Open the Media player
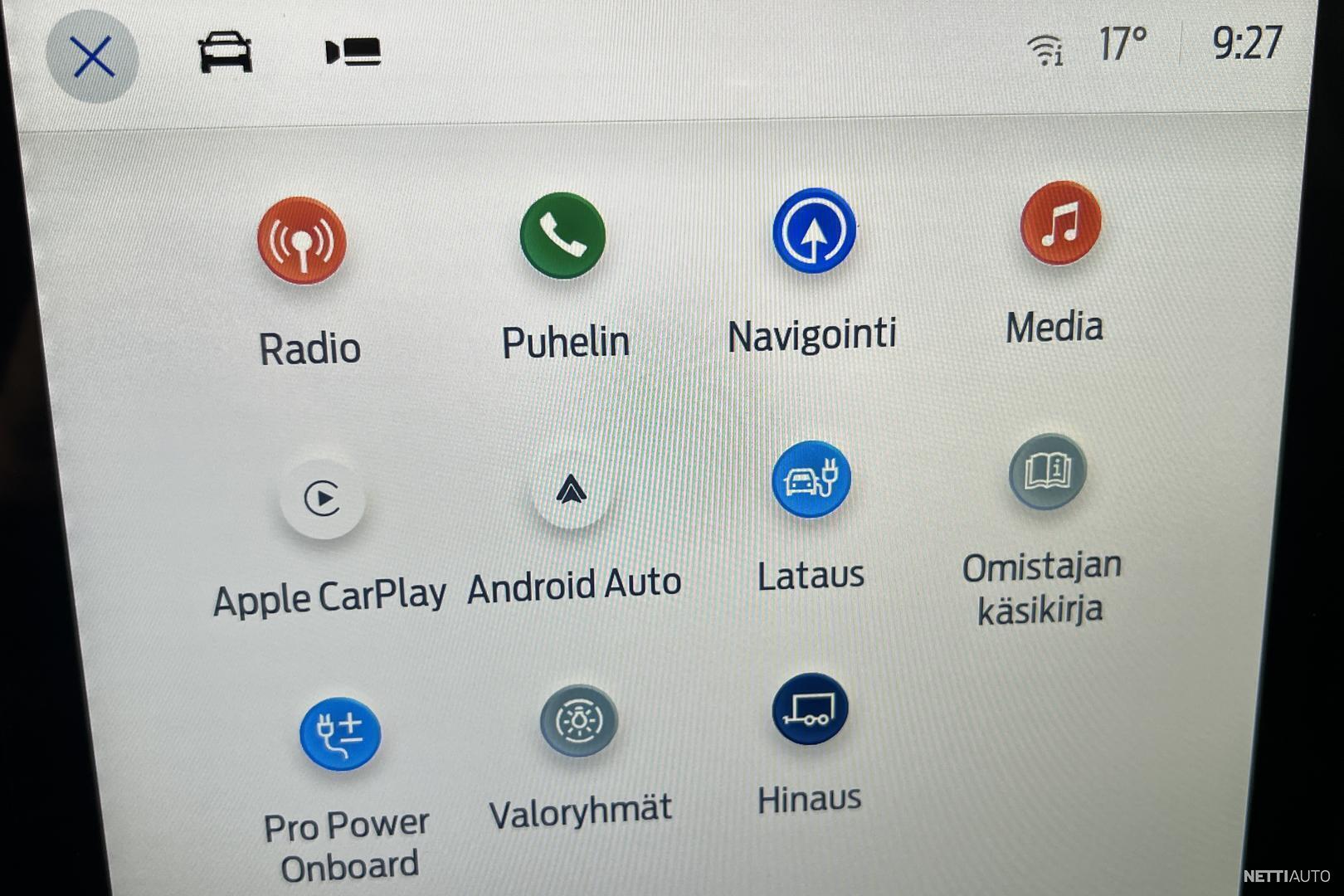Image resolution: width=1344 pixels, height=896 pixels. (1060, 222)
